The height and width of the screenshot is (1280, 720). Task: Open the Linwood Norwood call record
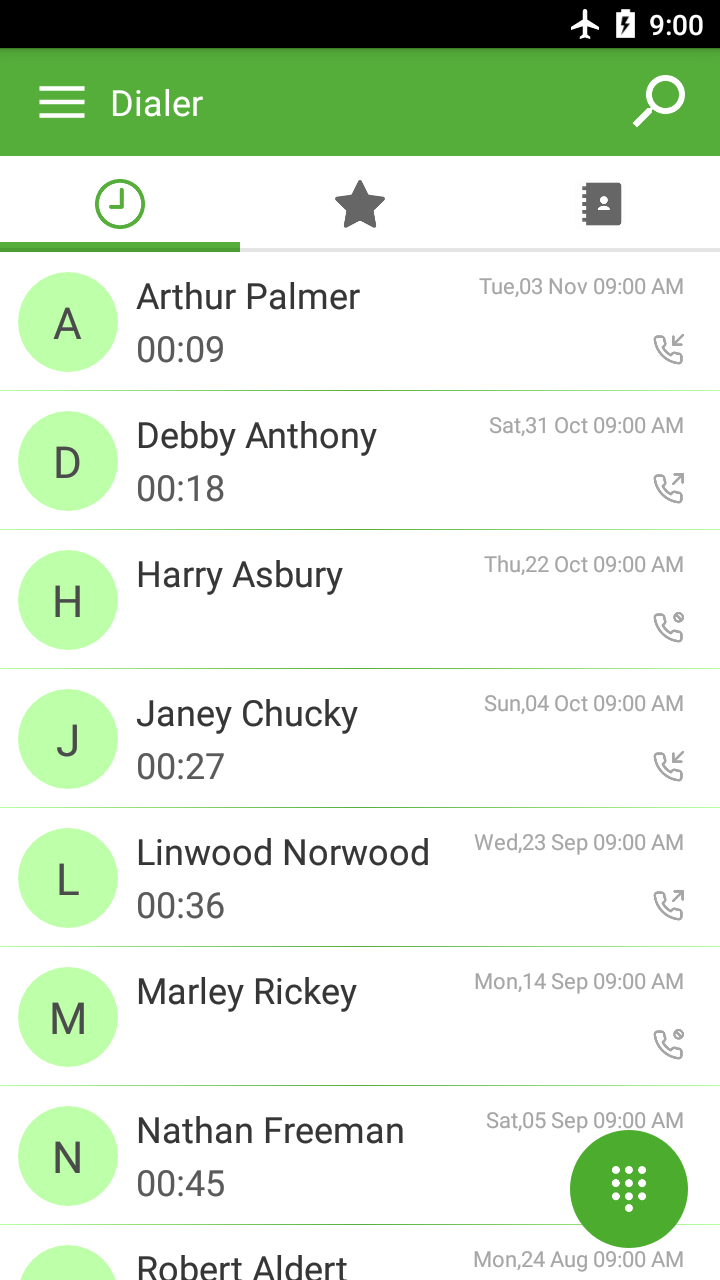tap(300, 877)
